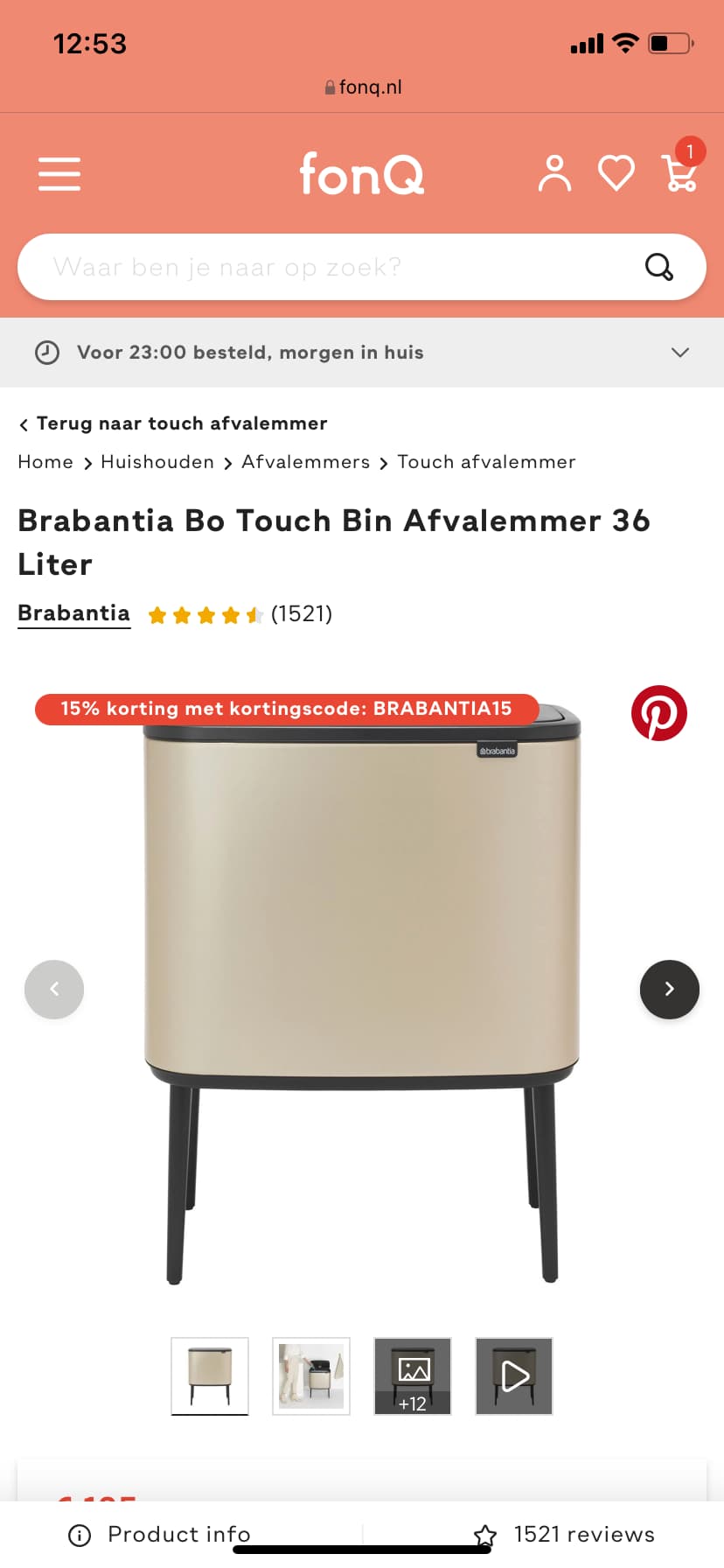
Task: Open the hamburger menu
Action: [59, 174]
